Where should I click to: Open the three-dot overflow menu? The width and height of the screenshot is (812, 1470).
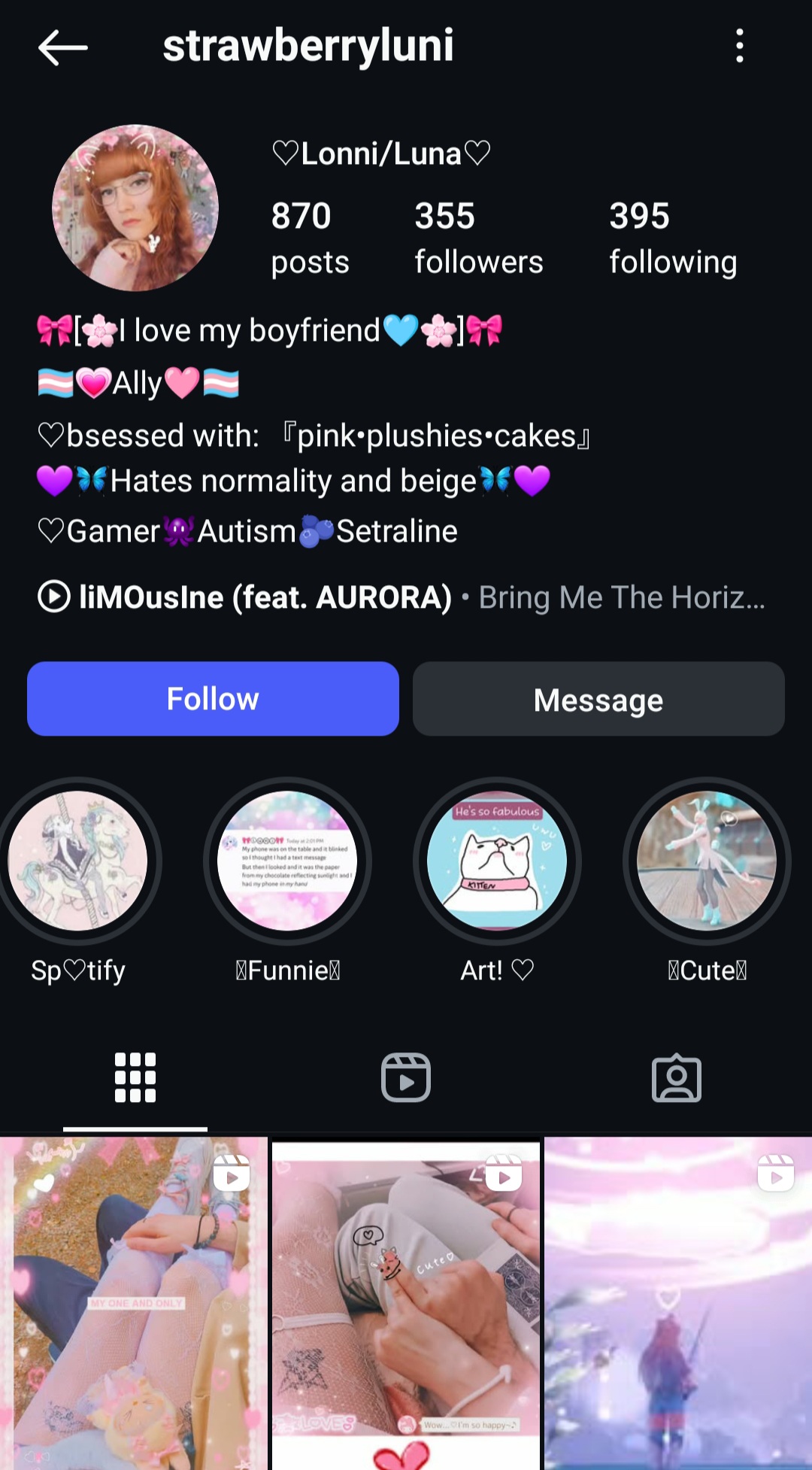pos(740,46)
